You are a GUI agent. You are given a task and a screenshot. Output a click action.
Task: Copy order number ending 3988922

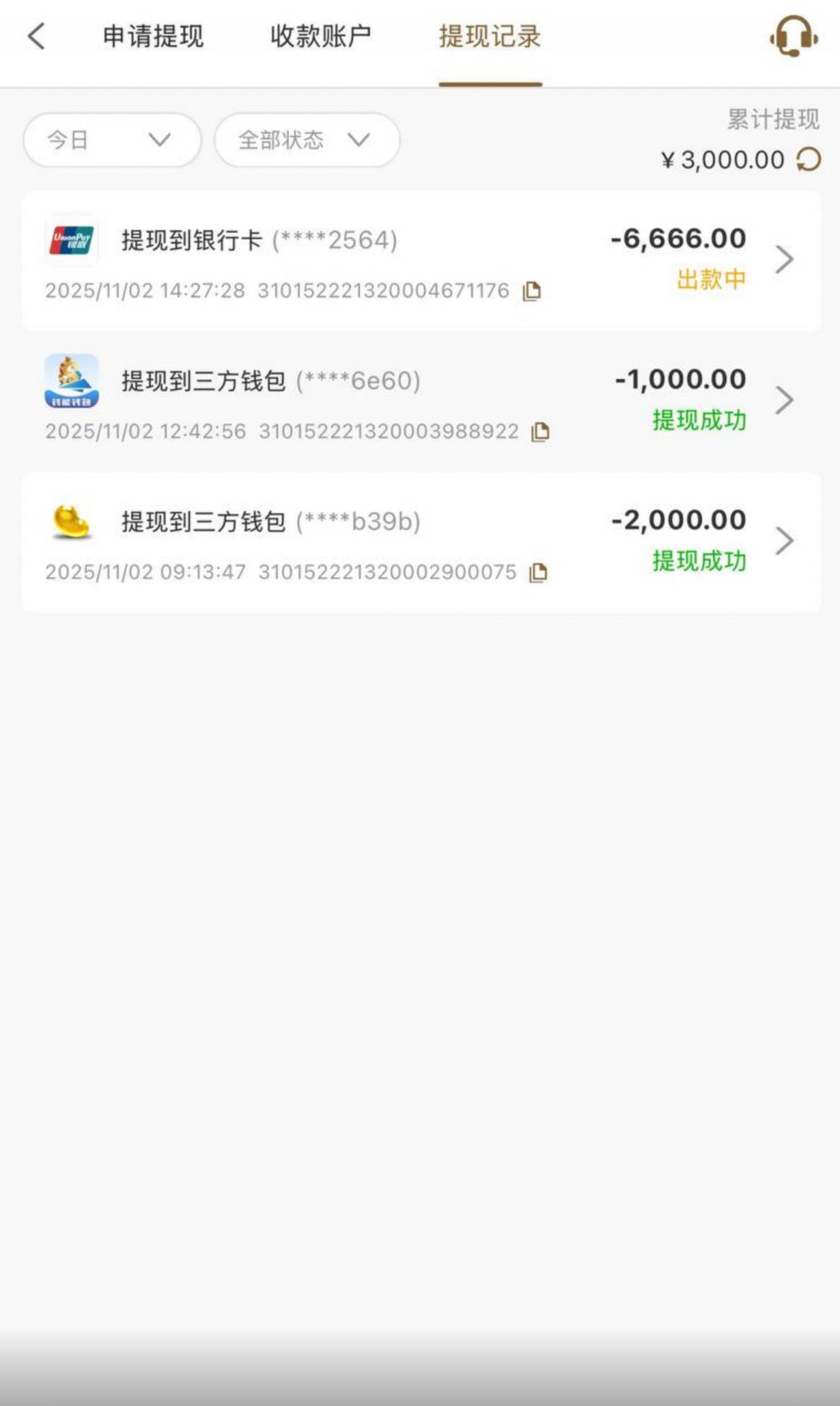click(541, 432)
